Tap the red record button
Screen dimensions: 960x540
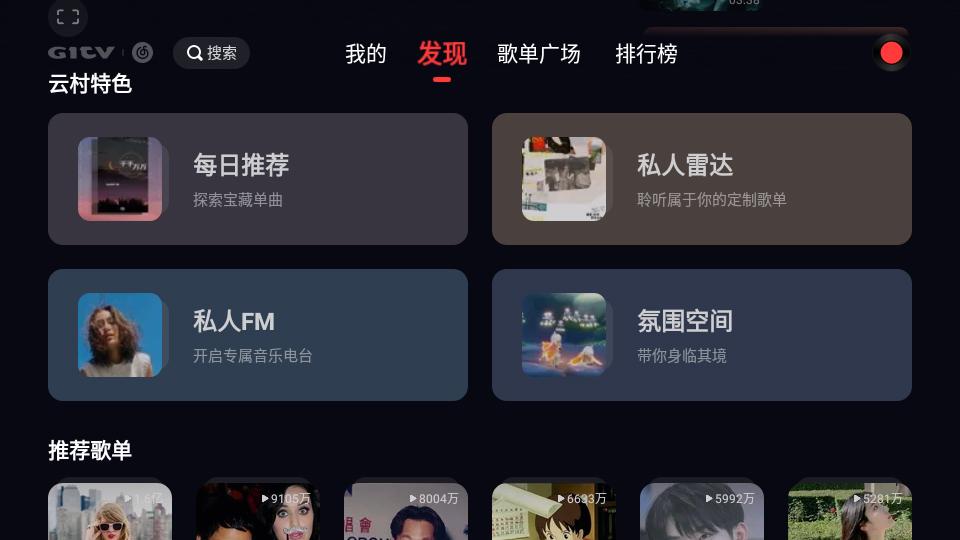point(891,53)
